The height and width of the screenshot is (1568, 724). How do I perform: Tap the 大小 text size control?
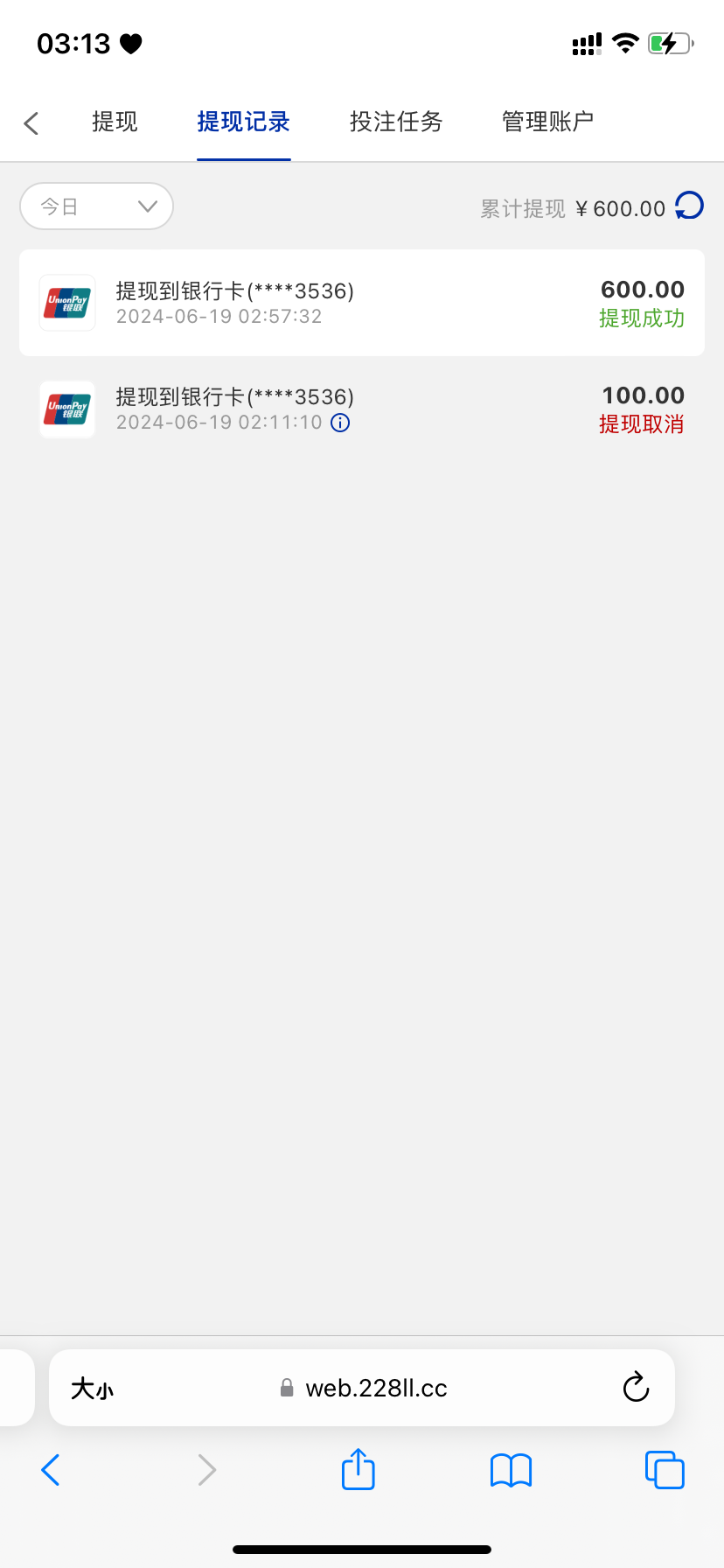(91, 1387)
